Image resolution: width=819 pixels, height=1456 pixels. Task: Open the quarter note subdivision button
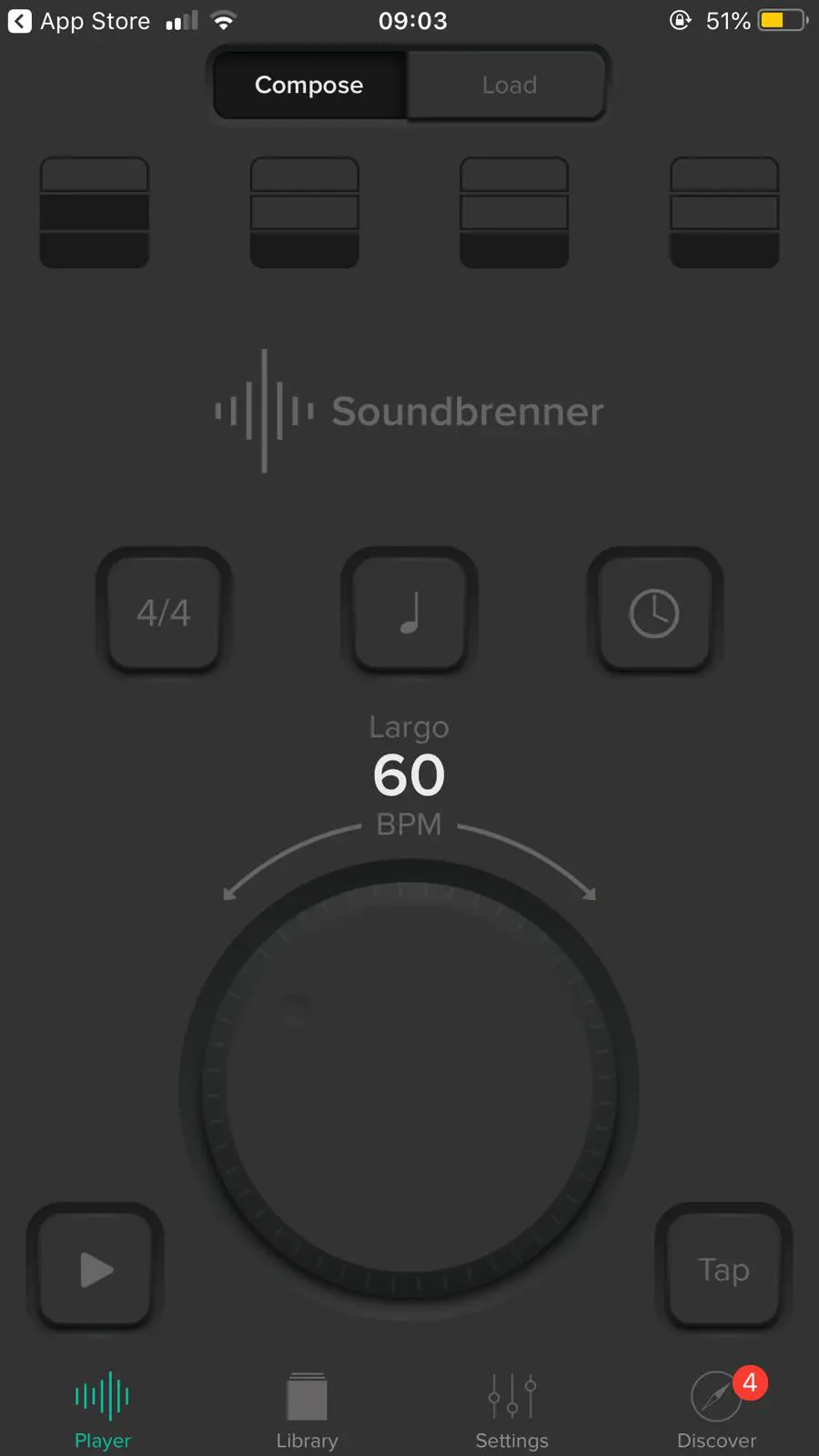pos(409,612)
